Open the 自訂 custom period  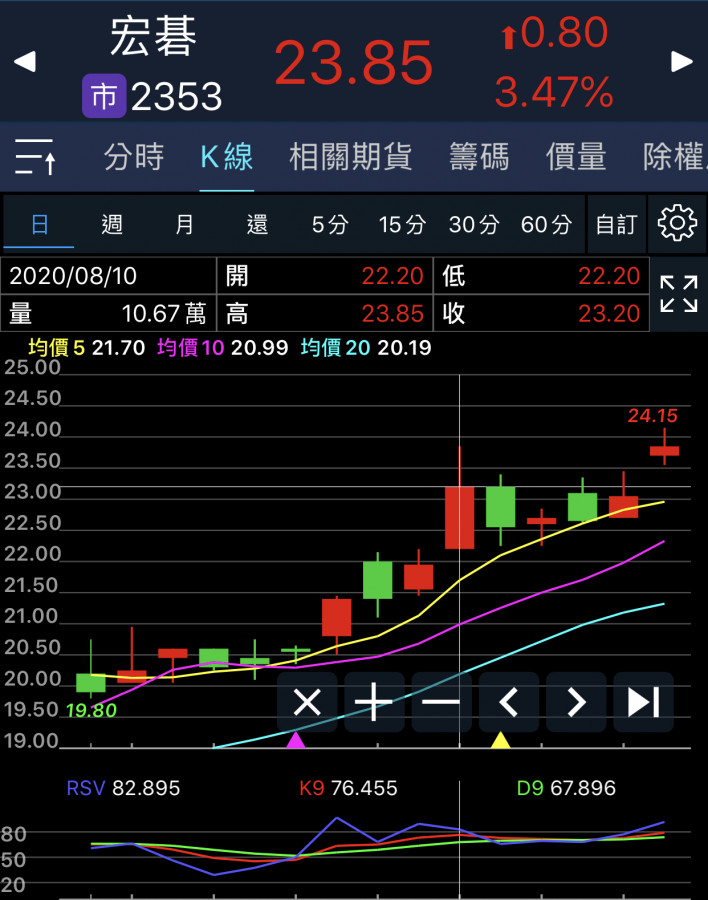click(616, 224)
